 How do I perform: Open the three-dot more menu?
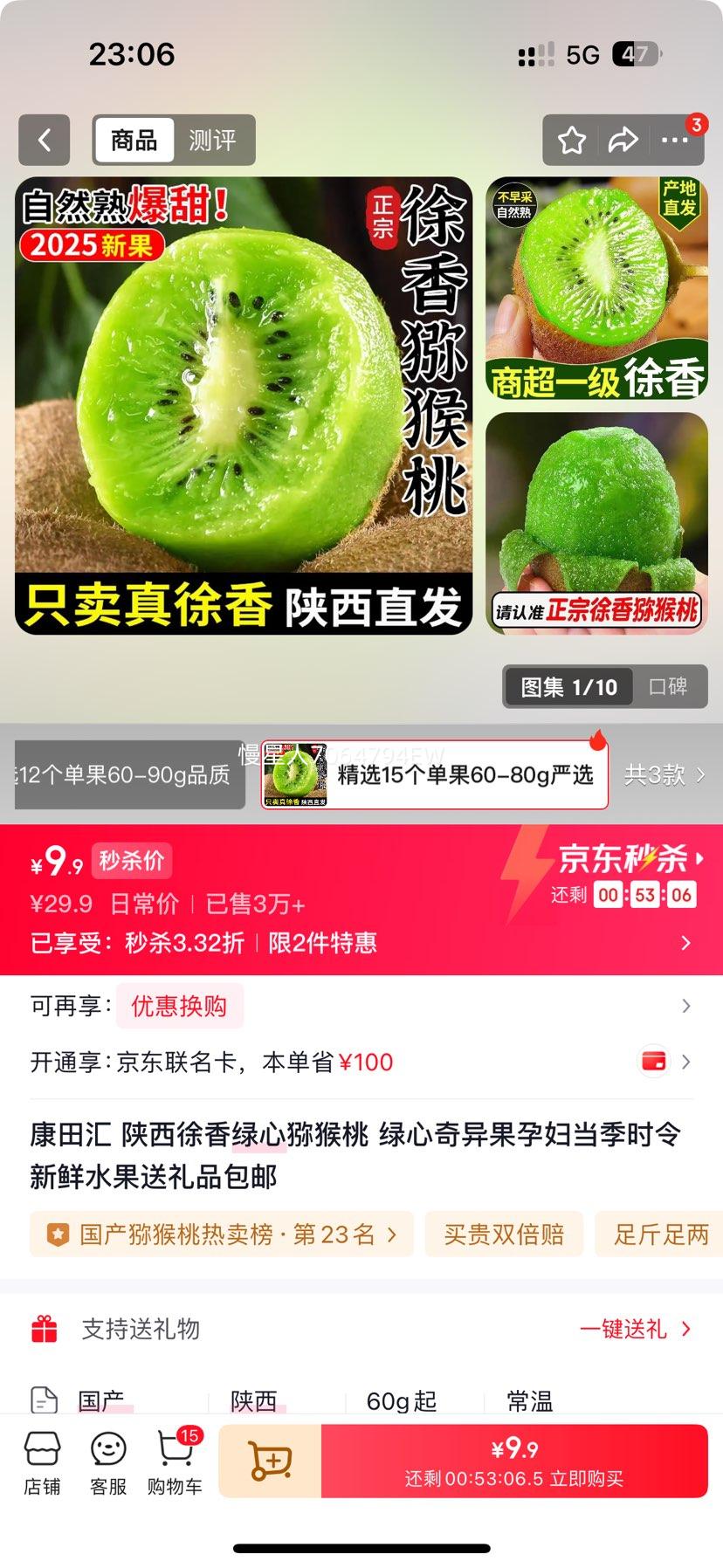(674, 140)
